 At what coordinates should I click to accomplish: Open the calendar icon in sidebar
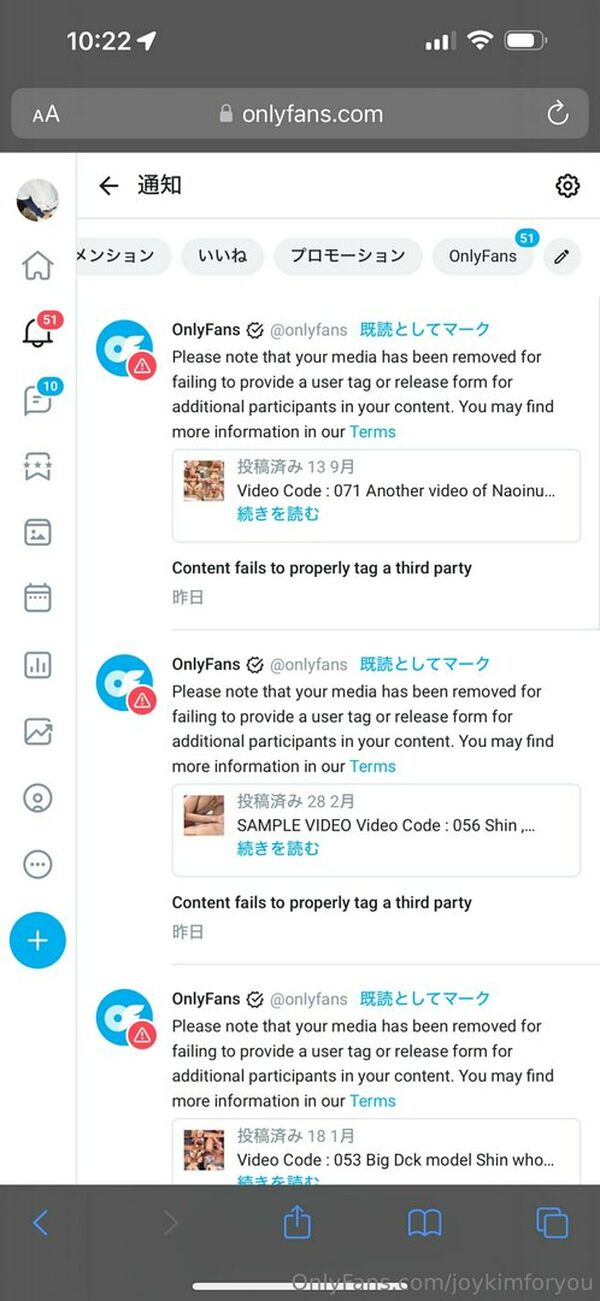click(x=37, y=598)
